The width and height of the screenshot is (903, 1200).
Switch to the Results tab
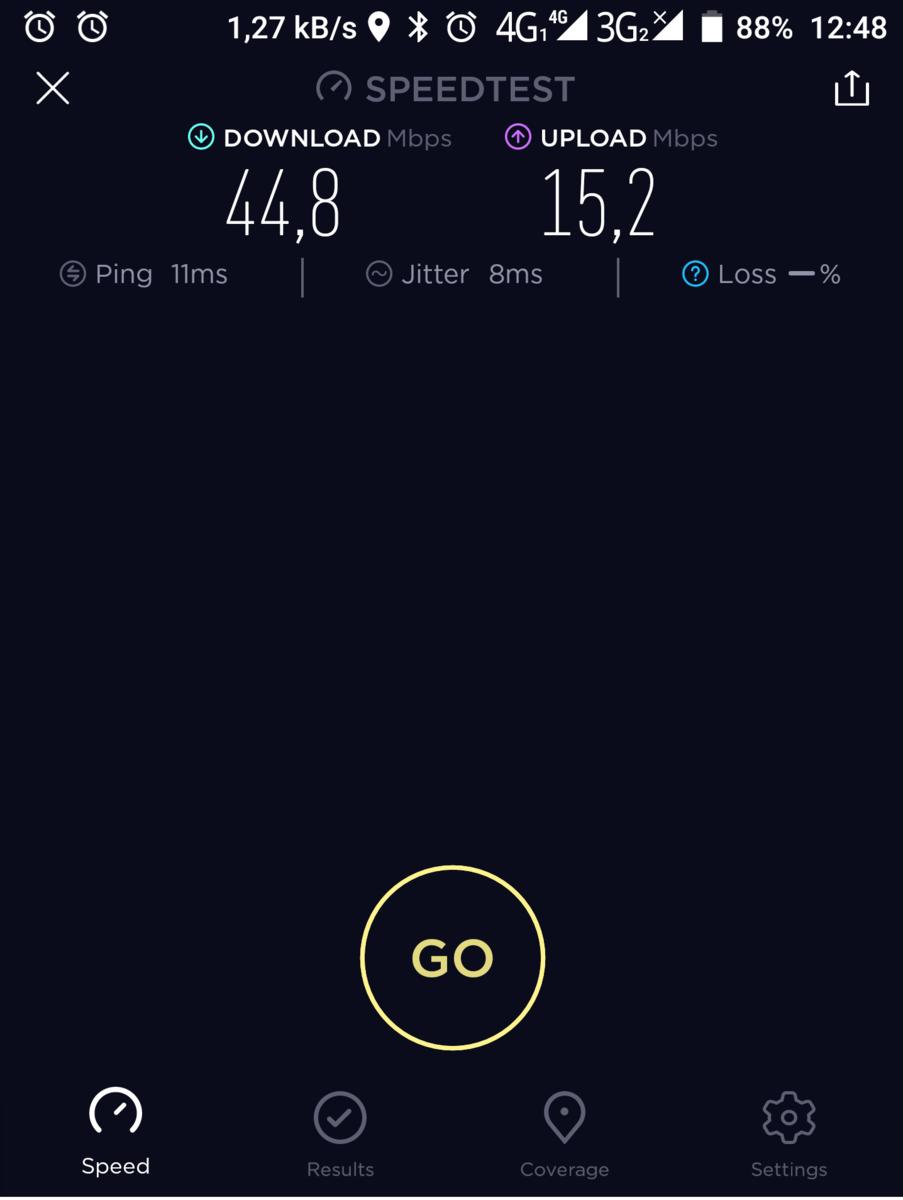tap(340, 1134)
